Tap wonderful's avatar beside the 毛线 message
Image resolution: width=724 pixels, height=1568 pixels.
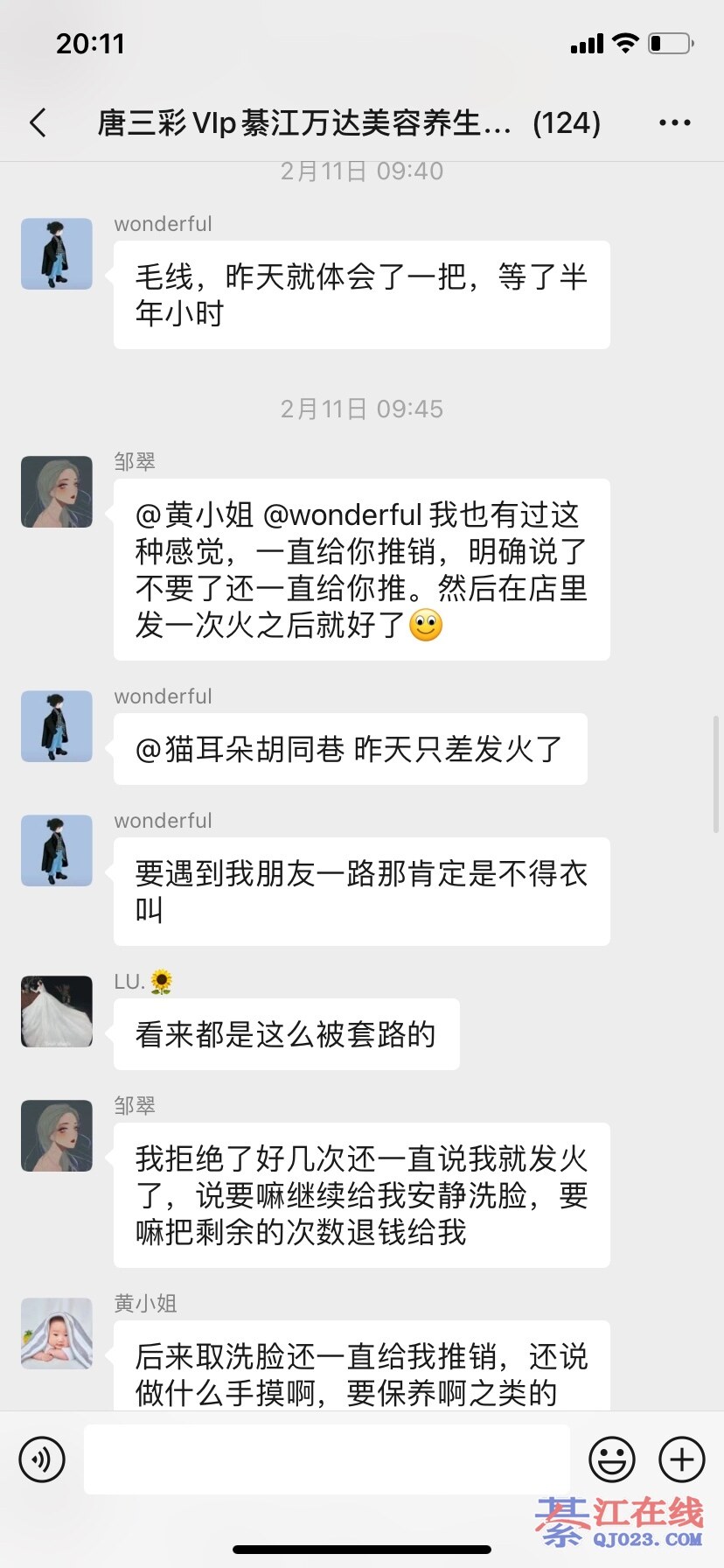coord(57,254)
